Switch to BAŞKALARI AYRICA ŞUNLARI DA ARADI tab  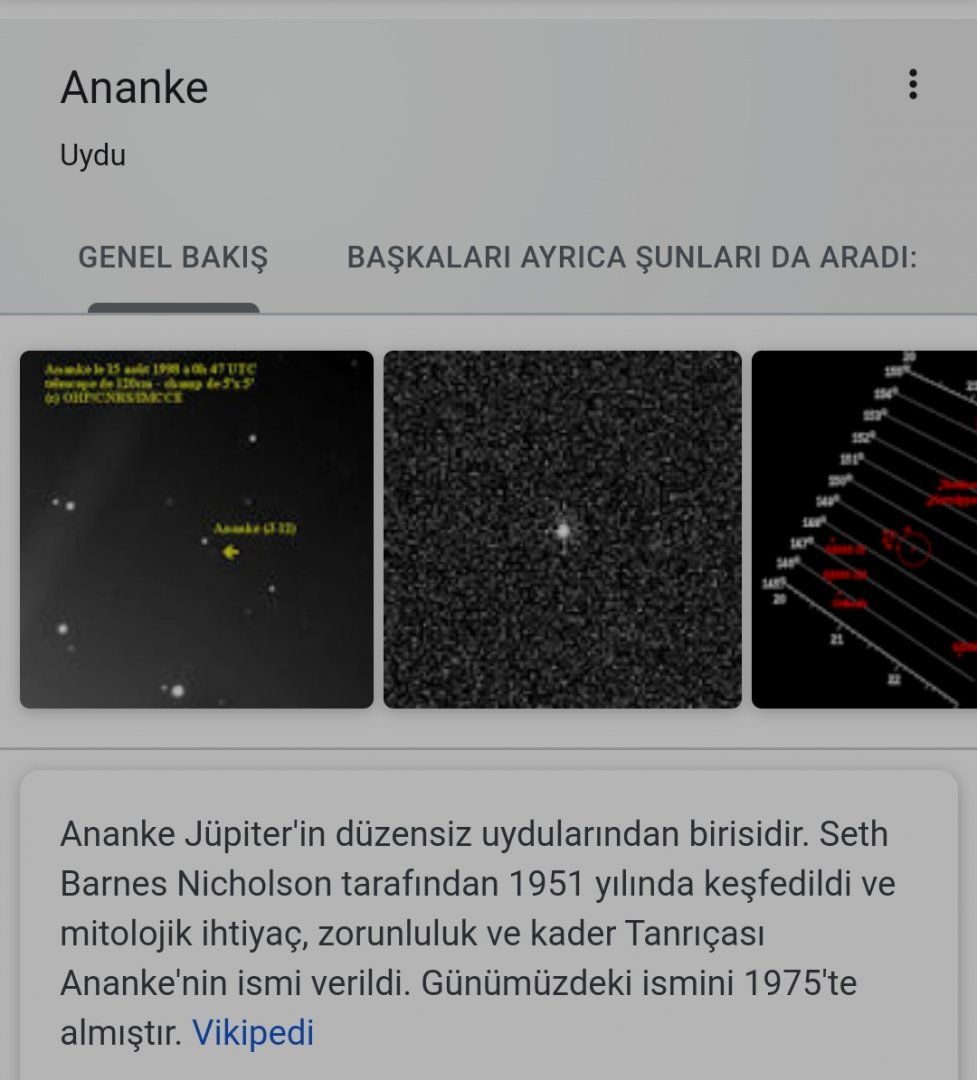tap(631, 258)
